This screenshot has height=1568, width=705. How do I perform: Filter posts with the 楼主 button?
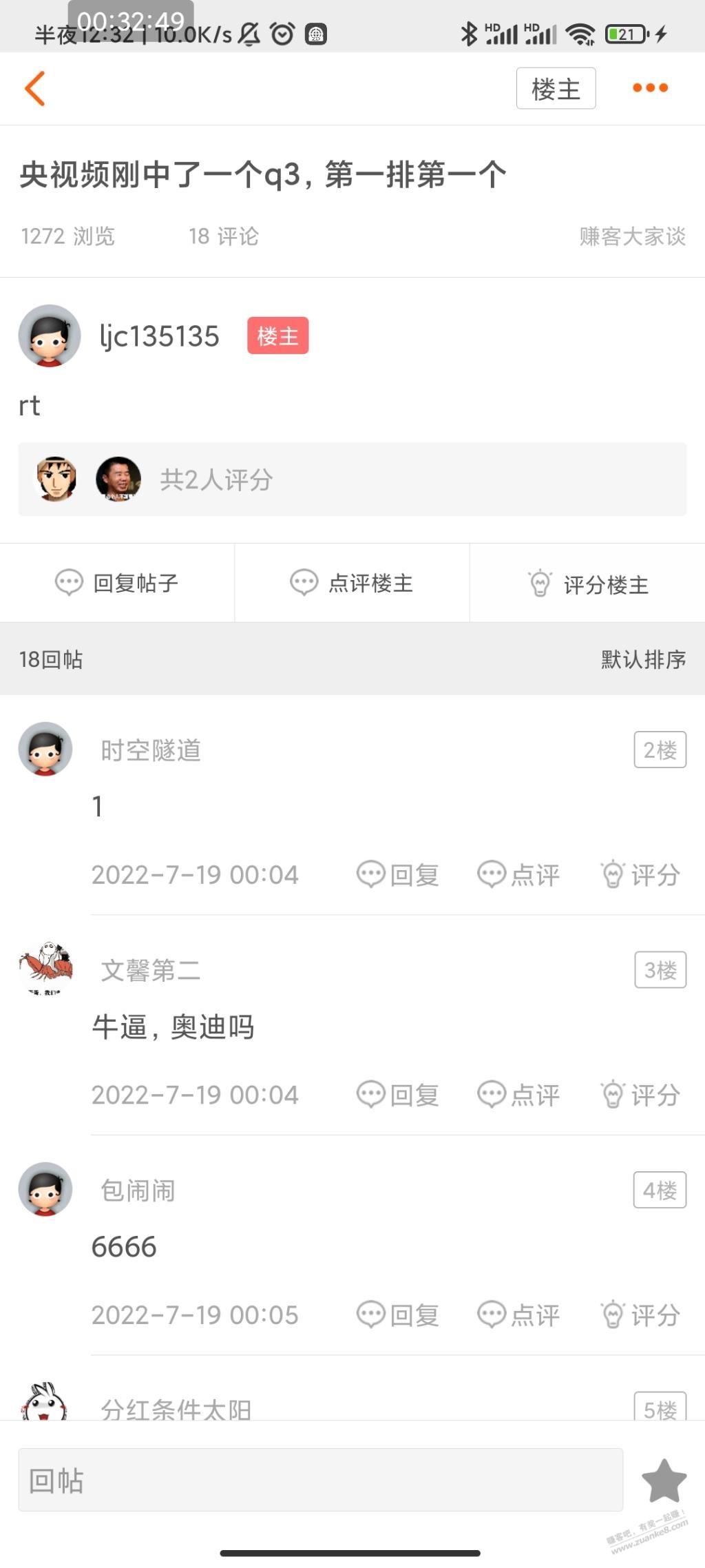tap(556, 88)
